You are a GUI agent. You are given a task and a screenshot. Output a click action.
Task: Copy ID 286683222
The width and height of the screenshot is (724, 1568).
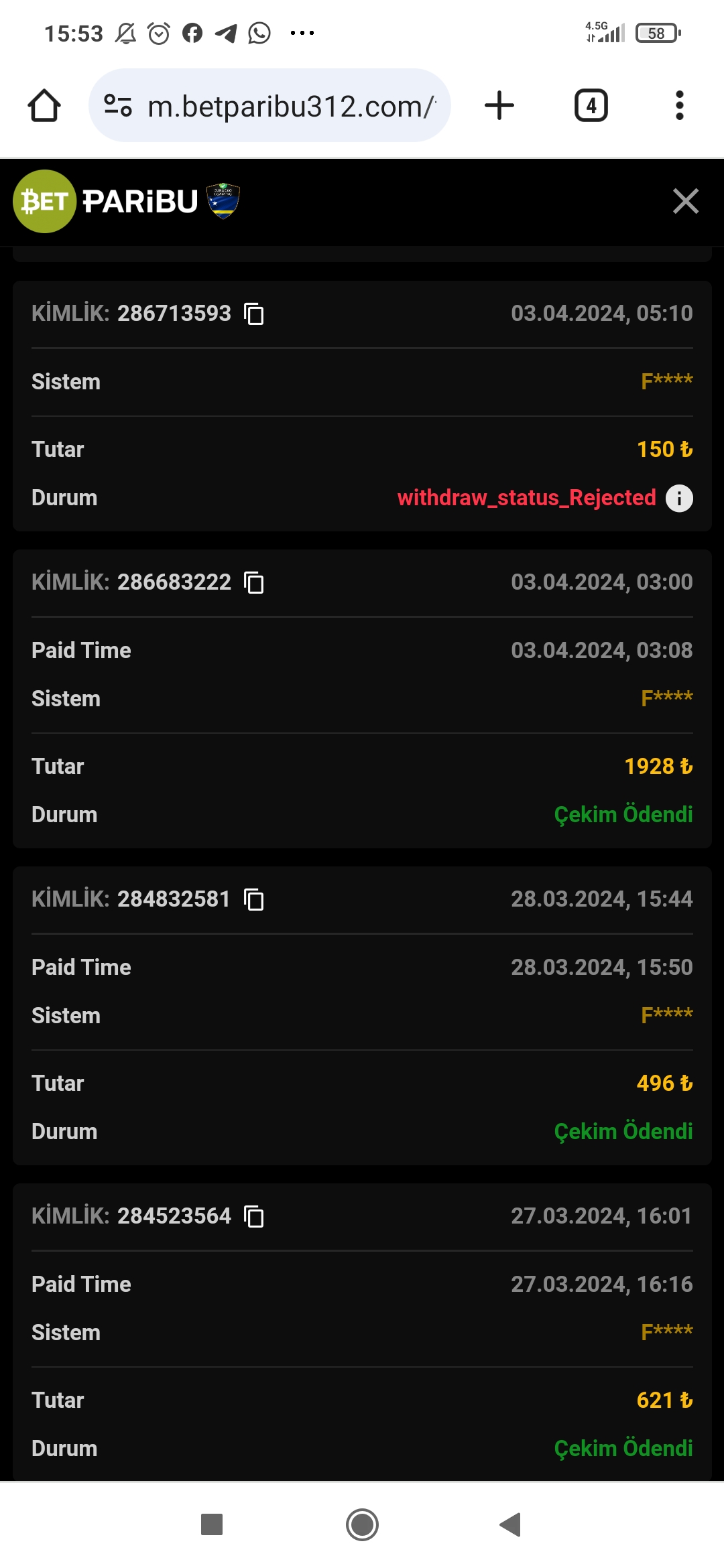tap(254, 582)
